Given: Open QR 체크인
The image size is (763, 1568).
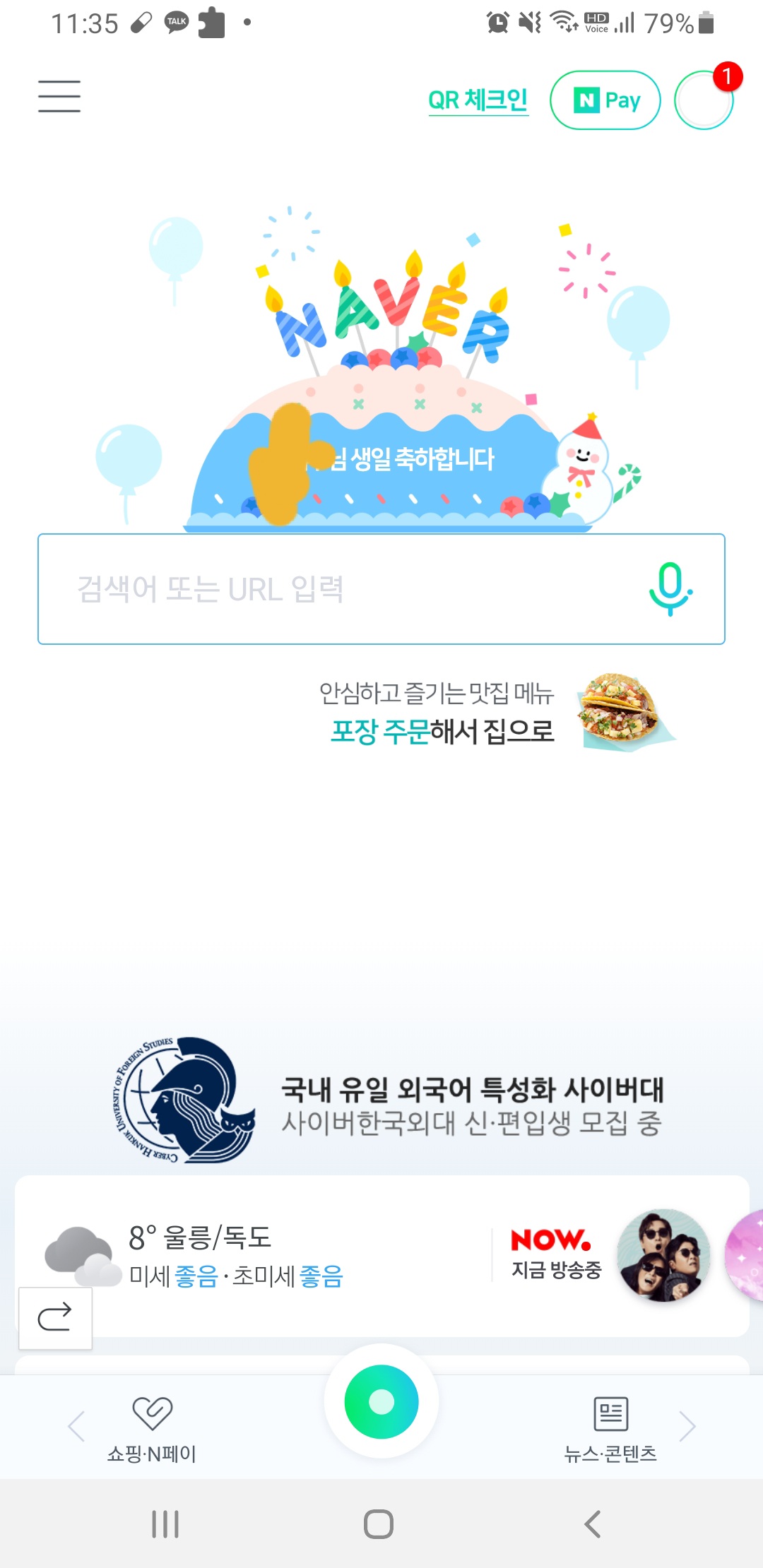Looking at the screenshot, I should coord(478,100).
